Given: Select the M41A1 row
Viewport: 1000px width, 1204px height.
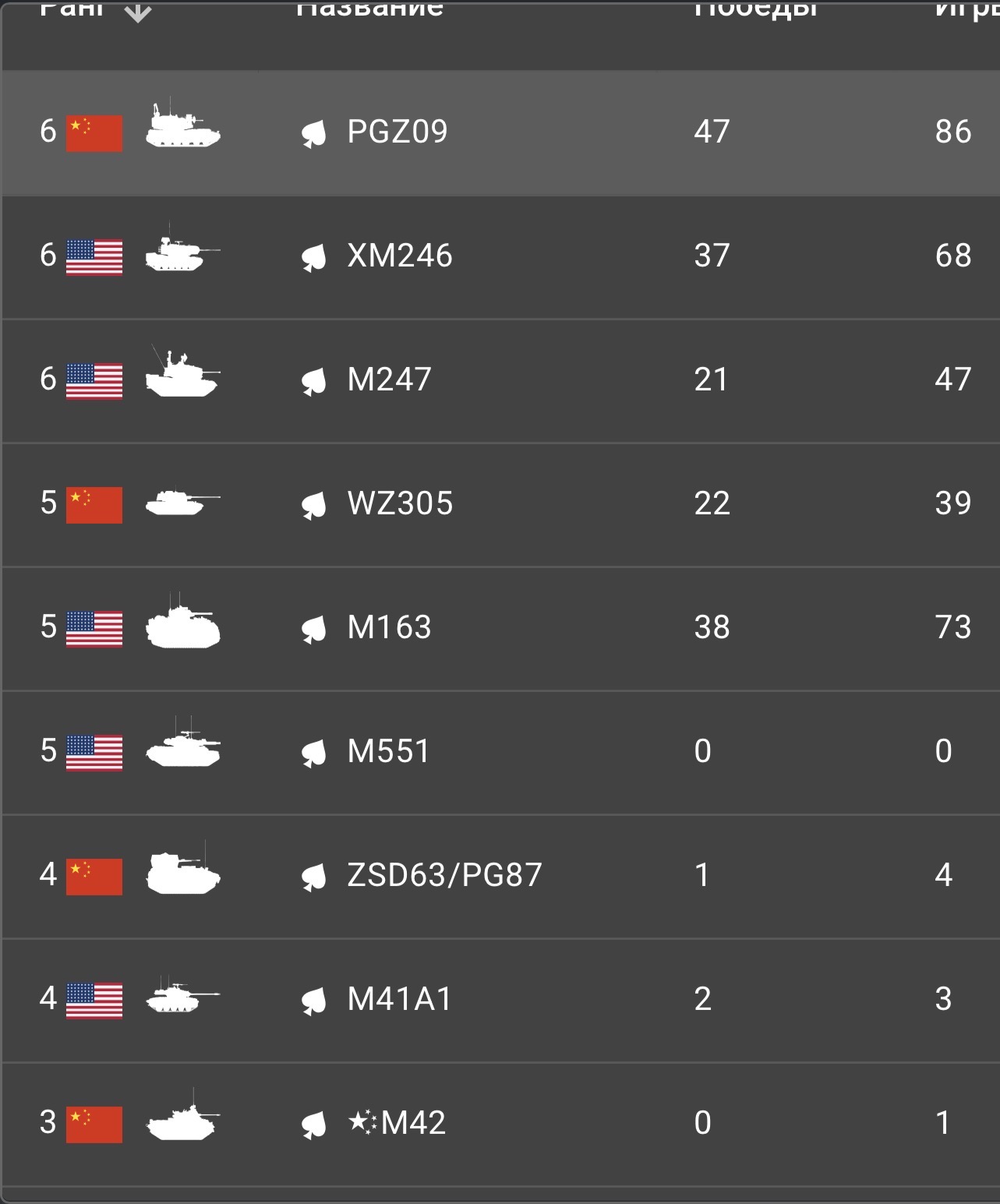Looking at the screenshot, I should tap(399, 999).
